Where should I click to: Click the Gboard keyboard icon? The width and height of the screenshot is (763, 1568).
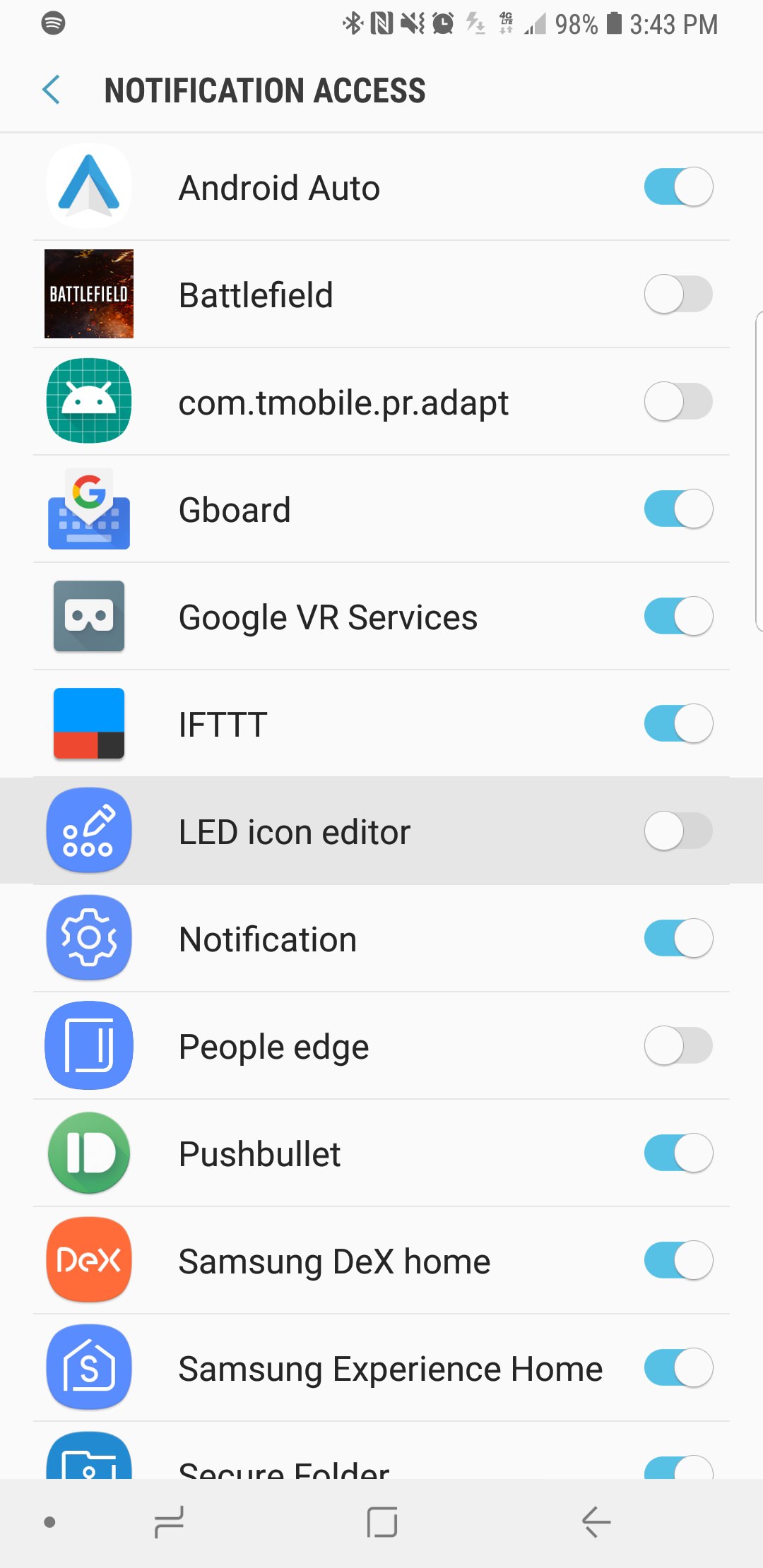coord(88,509)
